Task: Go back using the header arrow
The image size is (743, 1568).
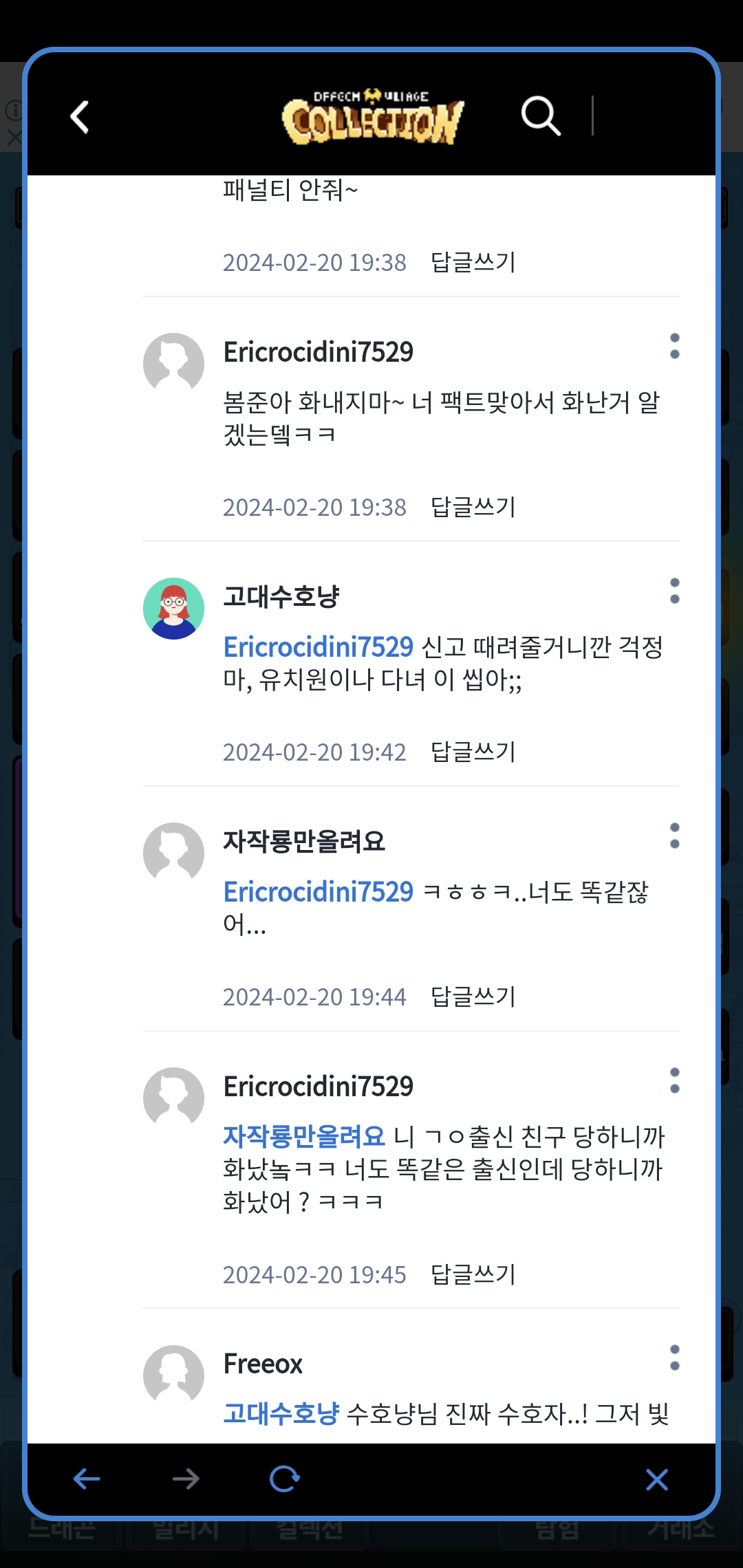Action: (80, 117)
